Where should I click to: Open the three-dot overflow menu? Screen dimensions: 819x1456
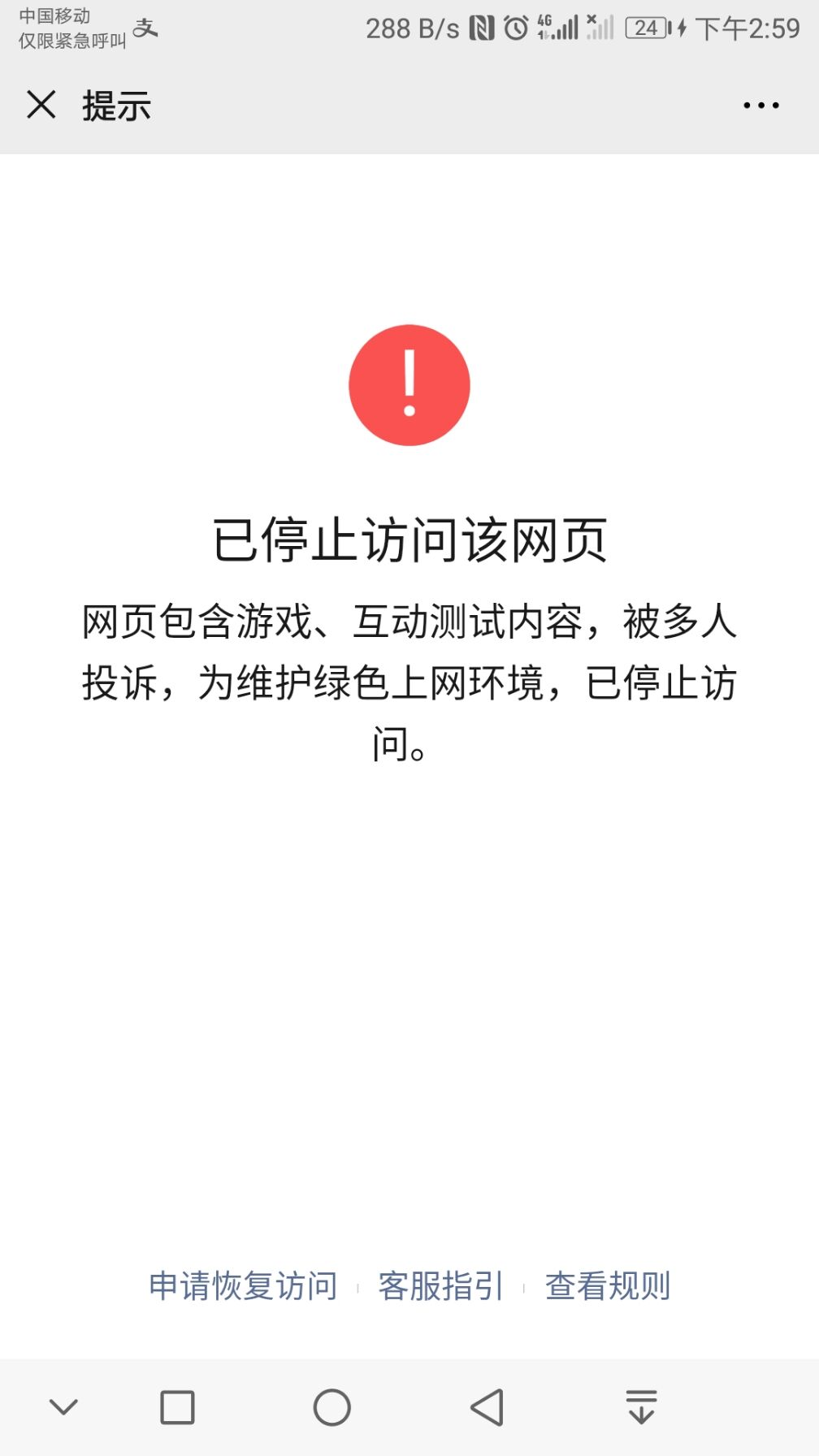click(x=761, y=106)
